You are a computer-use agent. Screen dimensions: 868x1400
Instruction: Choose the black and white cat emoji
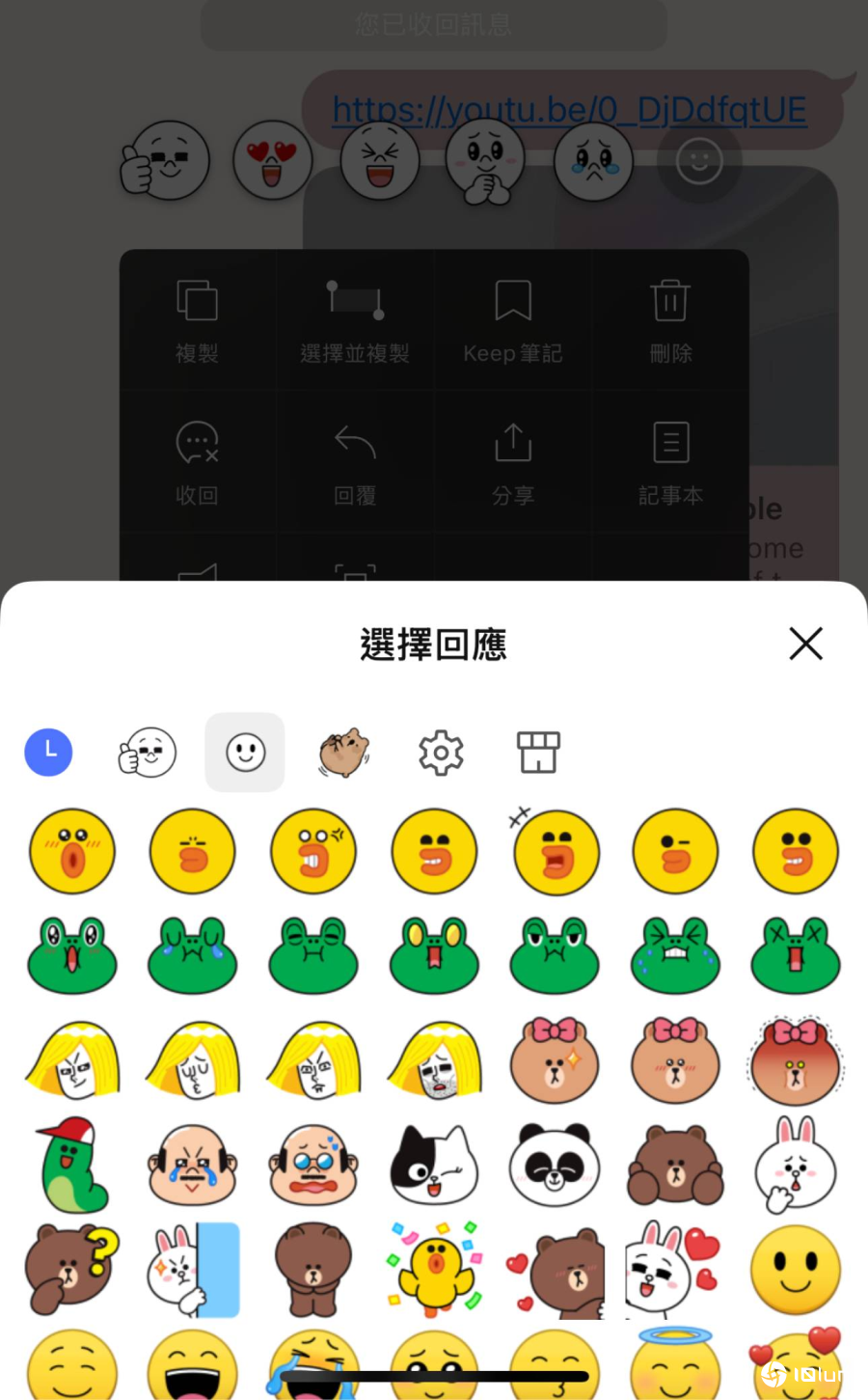(x=434, y=1166)
